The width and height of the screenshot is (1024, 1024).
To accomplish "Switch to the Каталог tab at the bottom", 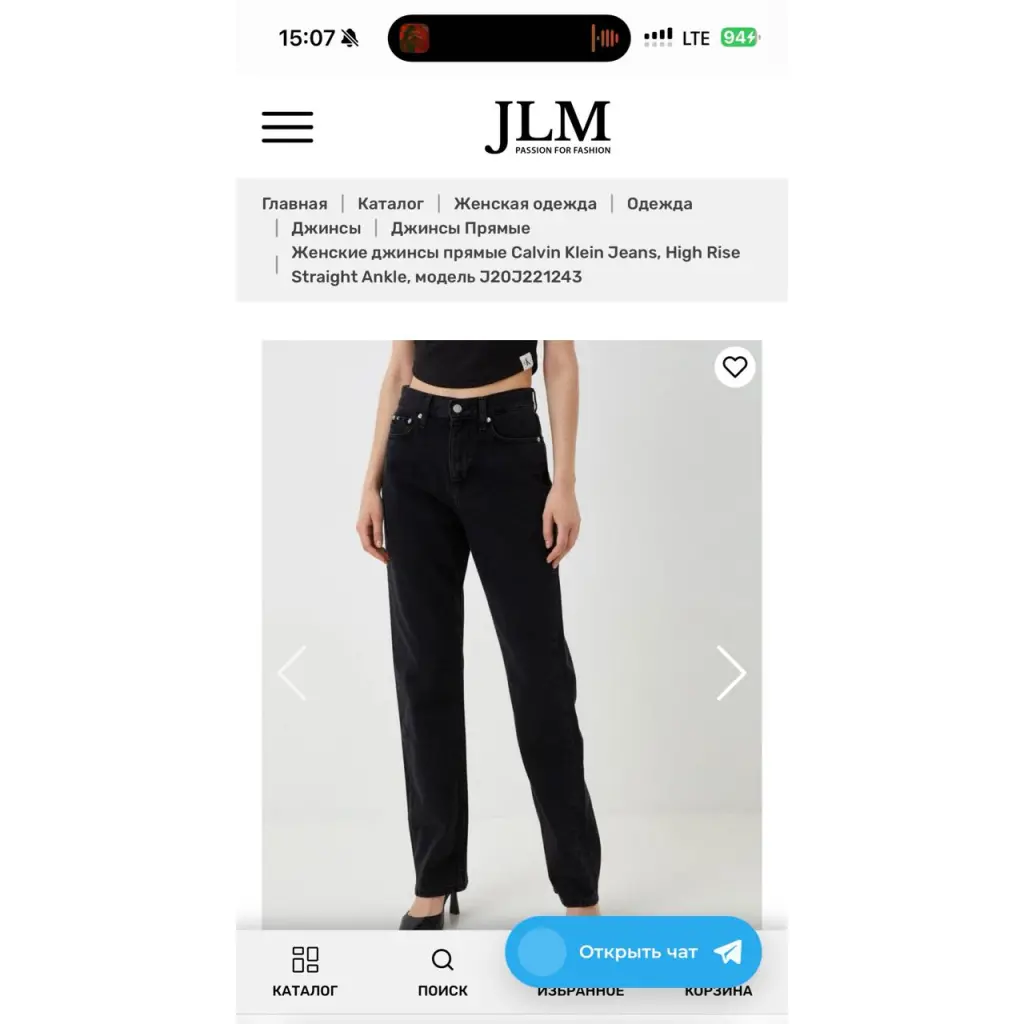I will tap(305, 972).
